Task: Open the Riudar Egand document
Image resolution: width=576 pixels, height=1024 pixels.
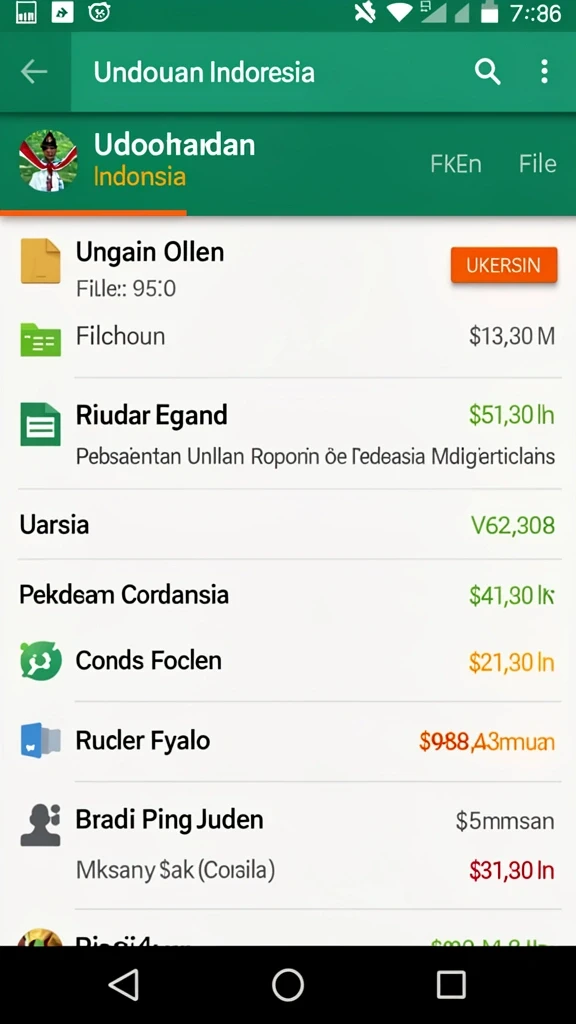Action: tap(288, 434)
